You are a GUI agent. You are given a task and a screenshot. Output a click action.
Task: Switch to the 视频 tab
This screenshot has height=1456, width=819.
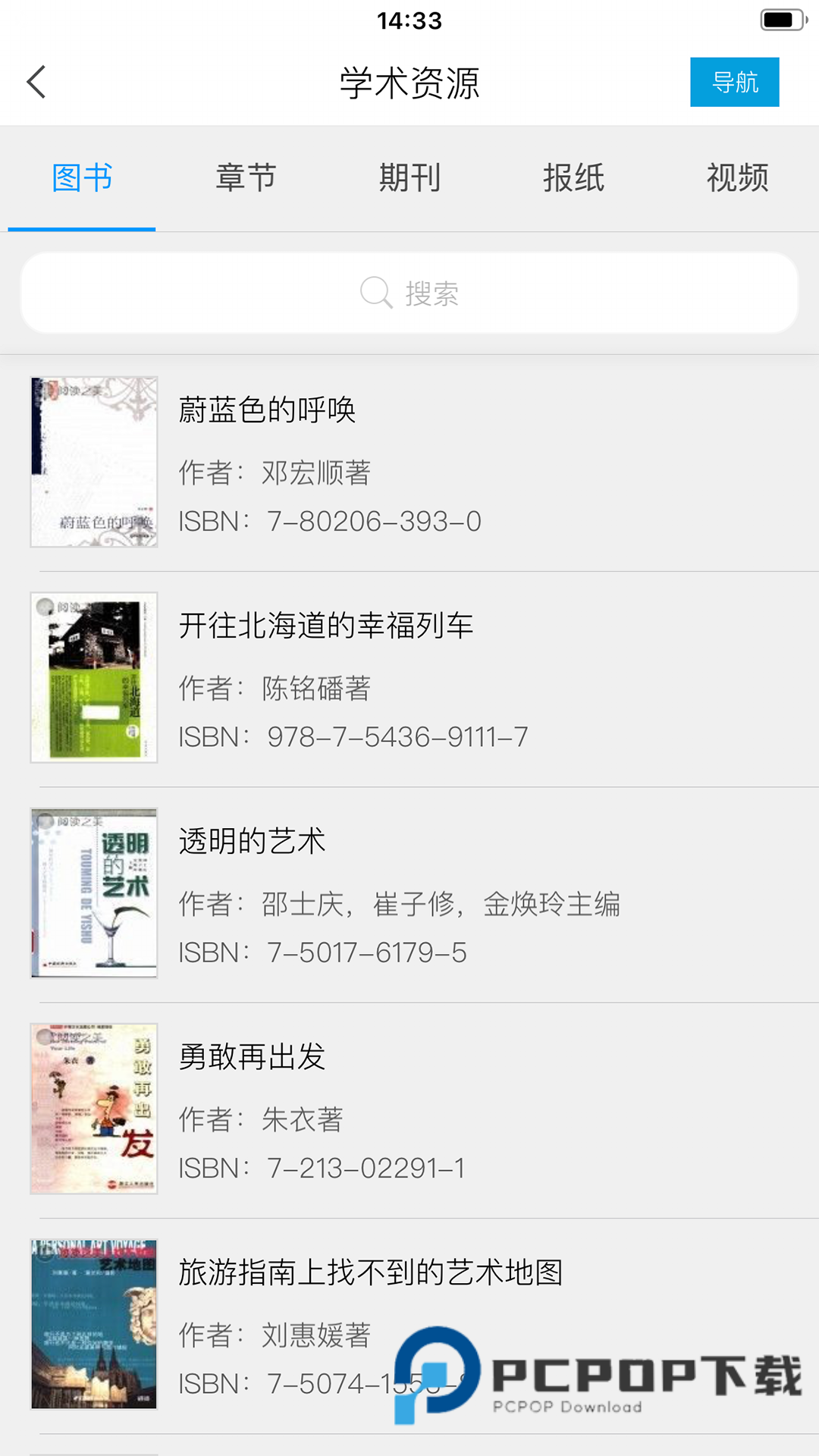[x=738, y=177]
